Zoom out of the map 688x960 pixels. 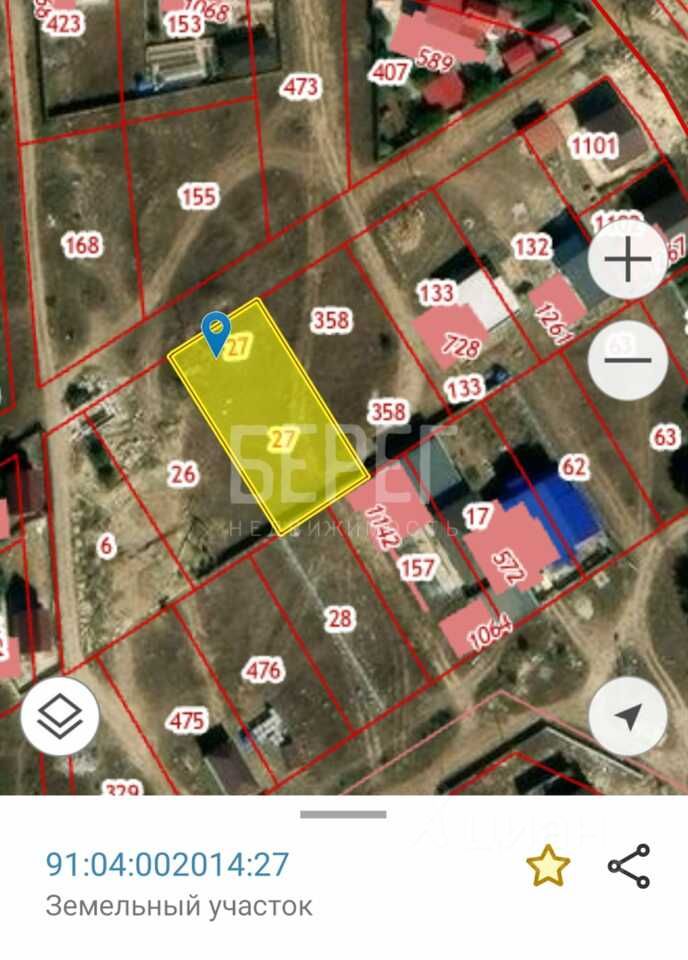click(x=628, y=360)
